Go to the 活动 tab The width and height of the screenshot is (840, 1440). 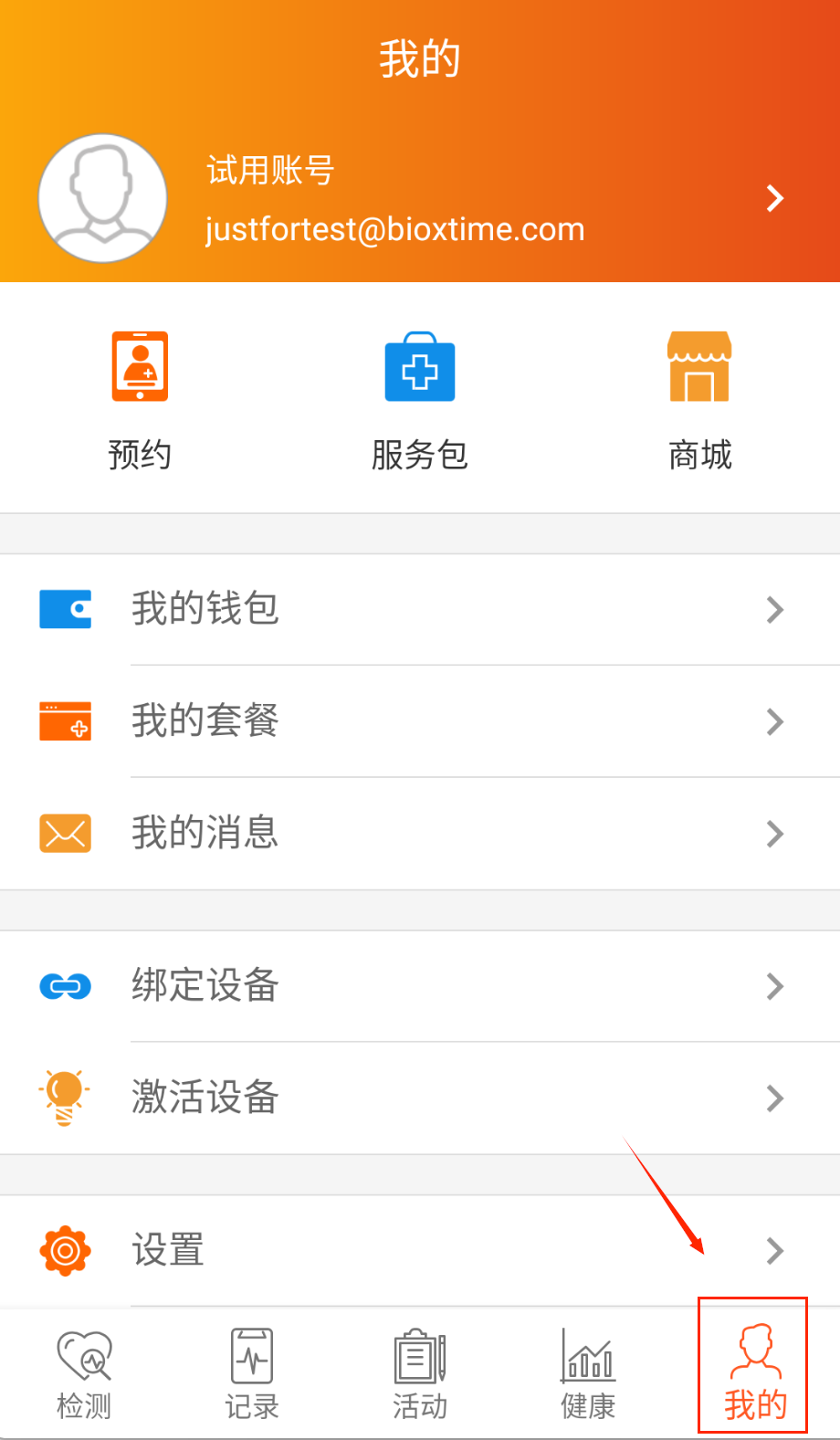(420, 1374)
